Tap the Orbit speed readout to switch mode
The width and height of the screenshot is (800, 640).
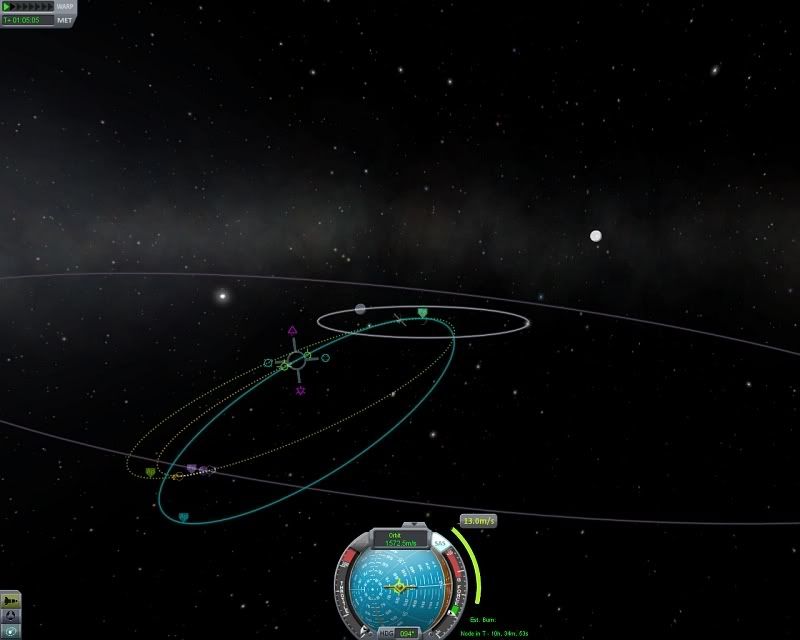(400, 541)
